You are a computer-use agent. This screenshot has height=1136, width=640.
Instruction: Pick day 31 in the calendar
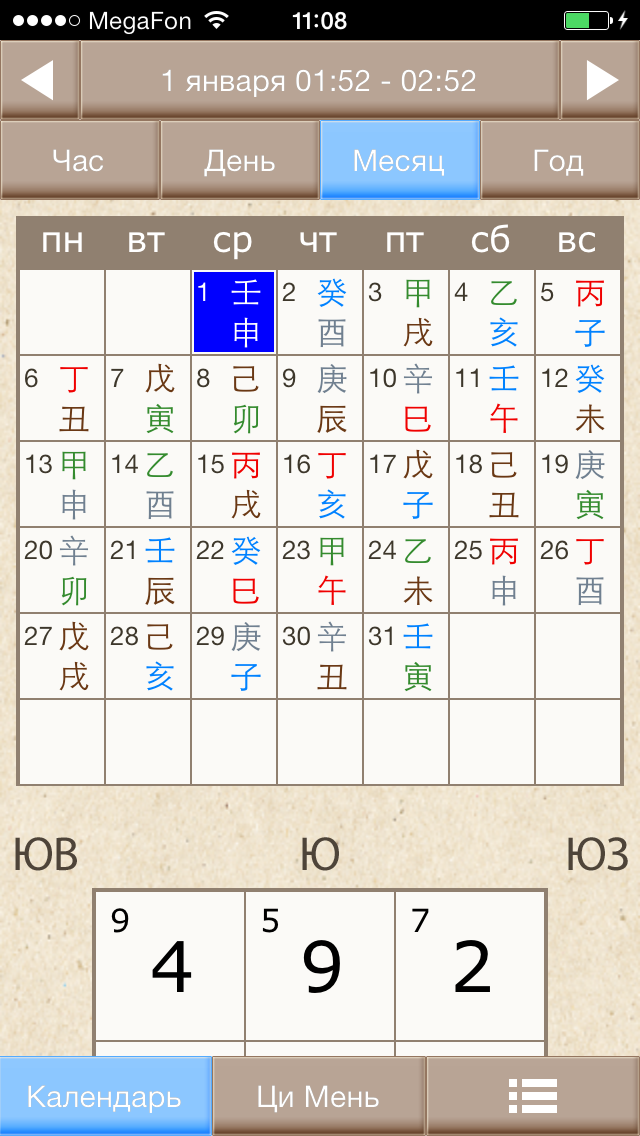pyautogui.click(x=405, y=656)
